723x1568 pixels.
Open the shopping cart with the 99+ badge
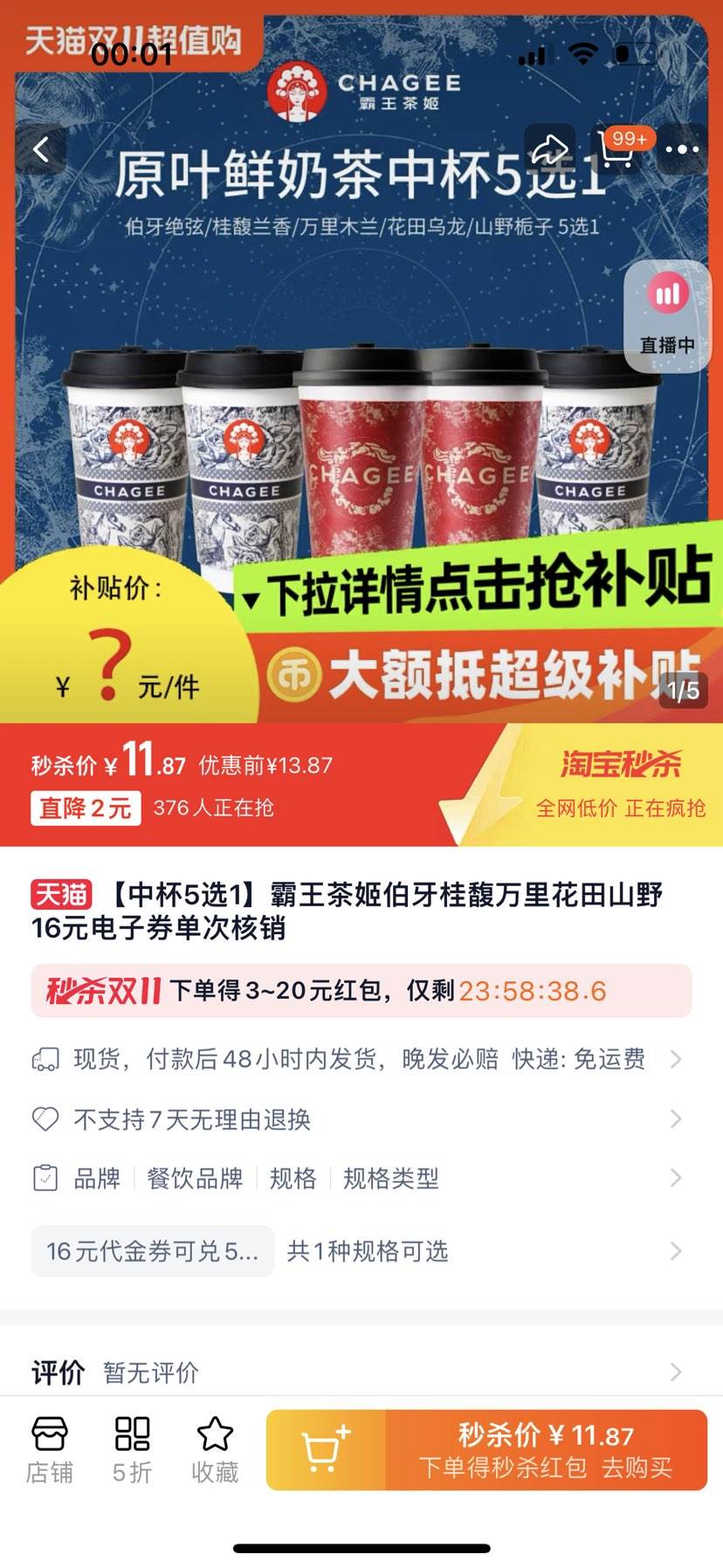(617, 150)
